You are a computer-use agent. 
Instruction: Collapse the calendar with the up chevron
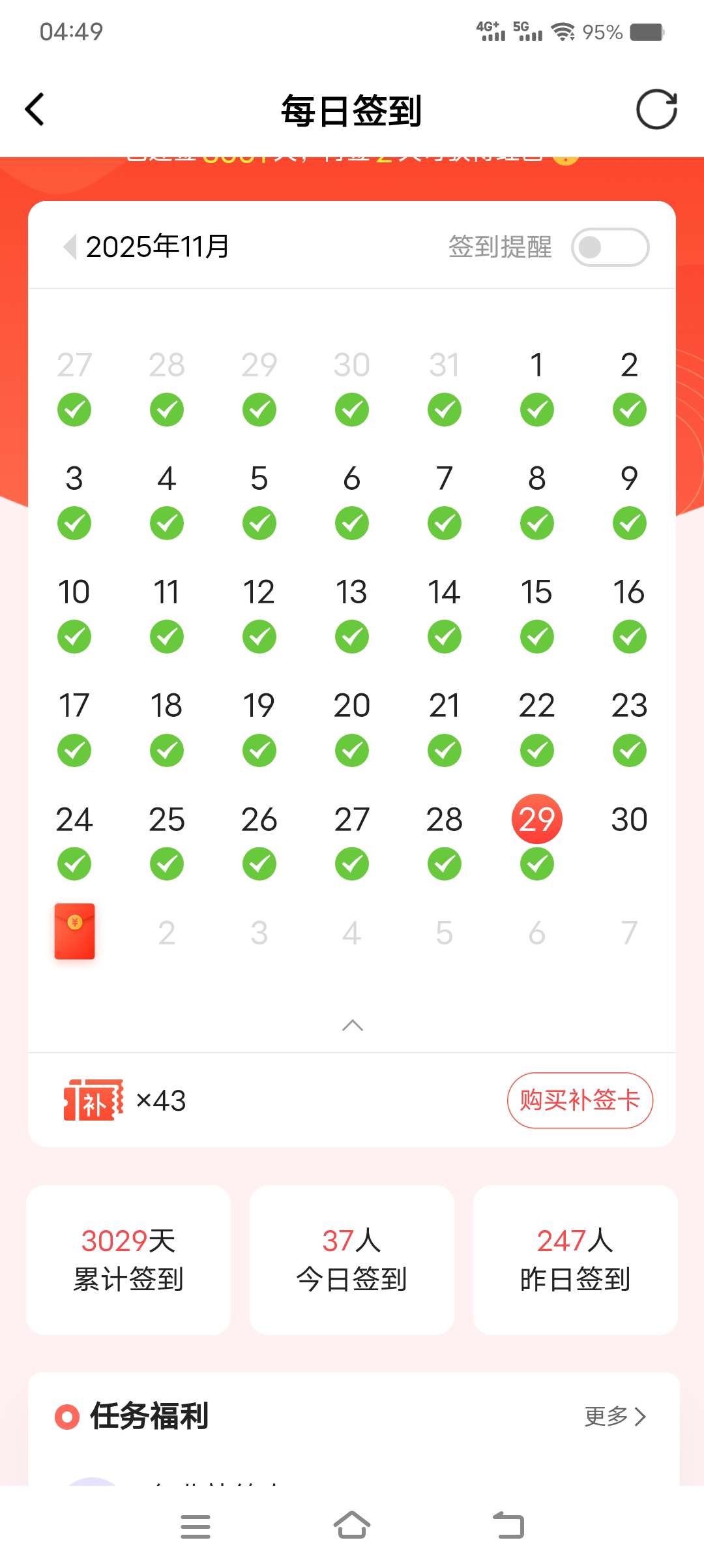pos(352,1025)
